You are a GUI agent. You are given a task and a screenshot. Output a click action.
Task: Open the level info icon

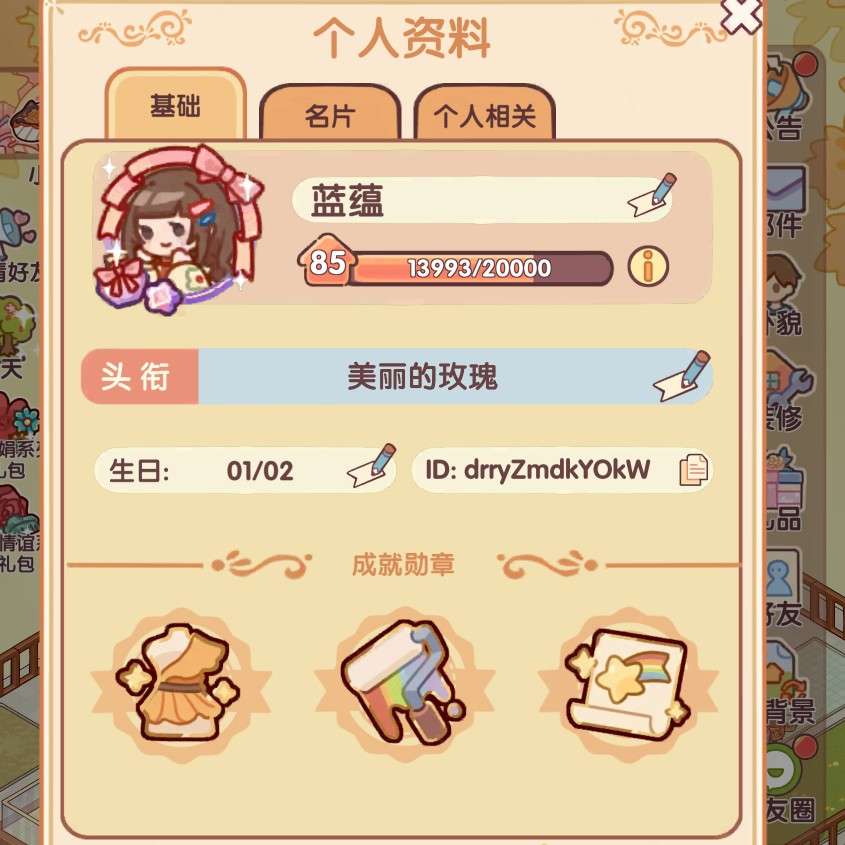648,267
